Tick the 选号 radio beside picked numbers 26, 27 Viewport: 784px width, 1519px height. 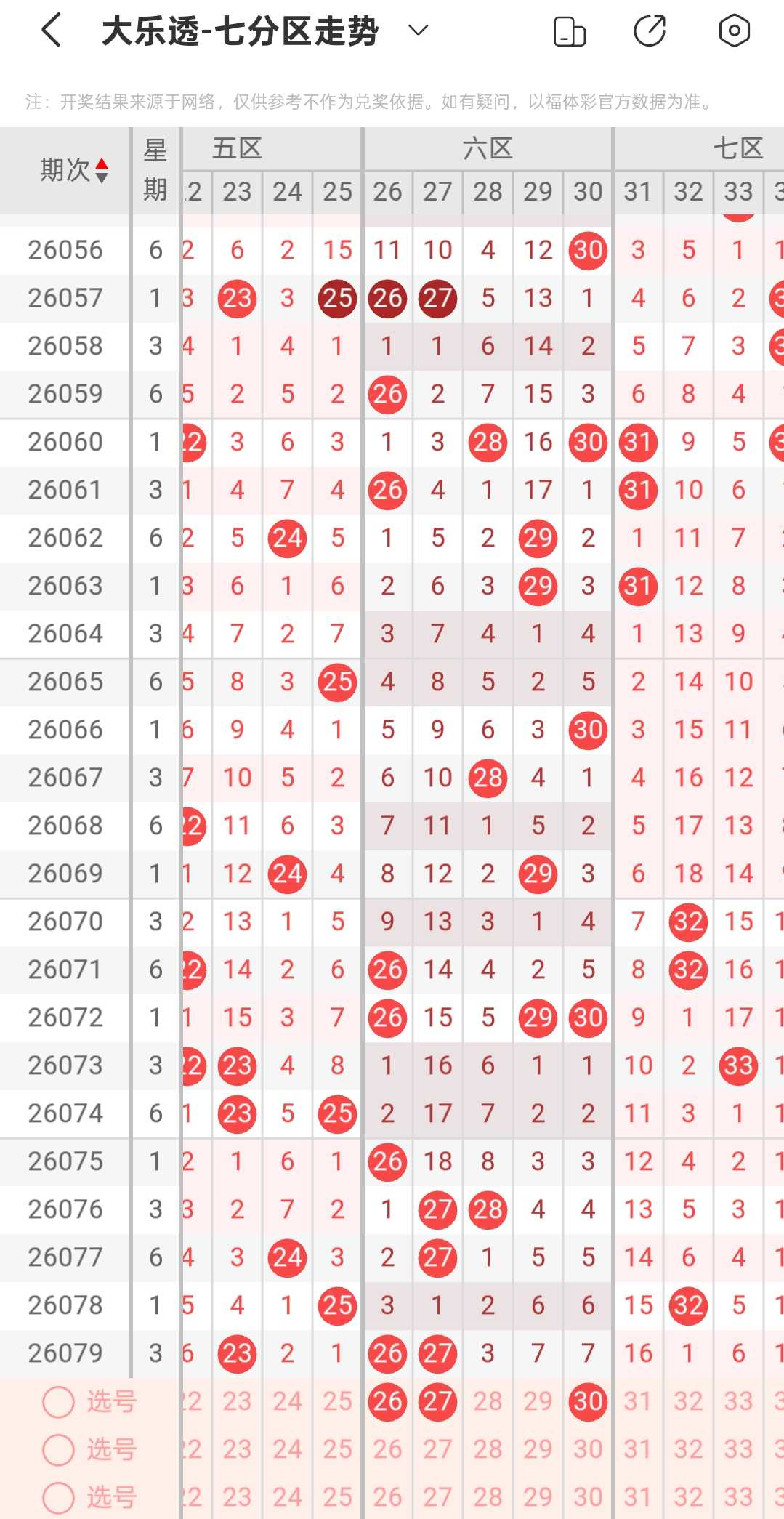(59, 1402)
